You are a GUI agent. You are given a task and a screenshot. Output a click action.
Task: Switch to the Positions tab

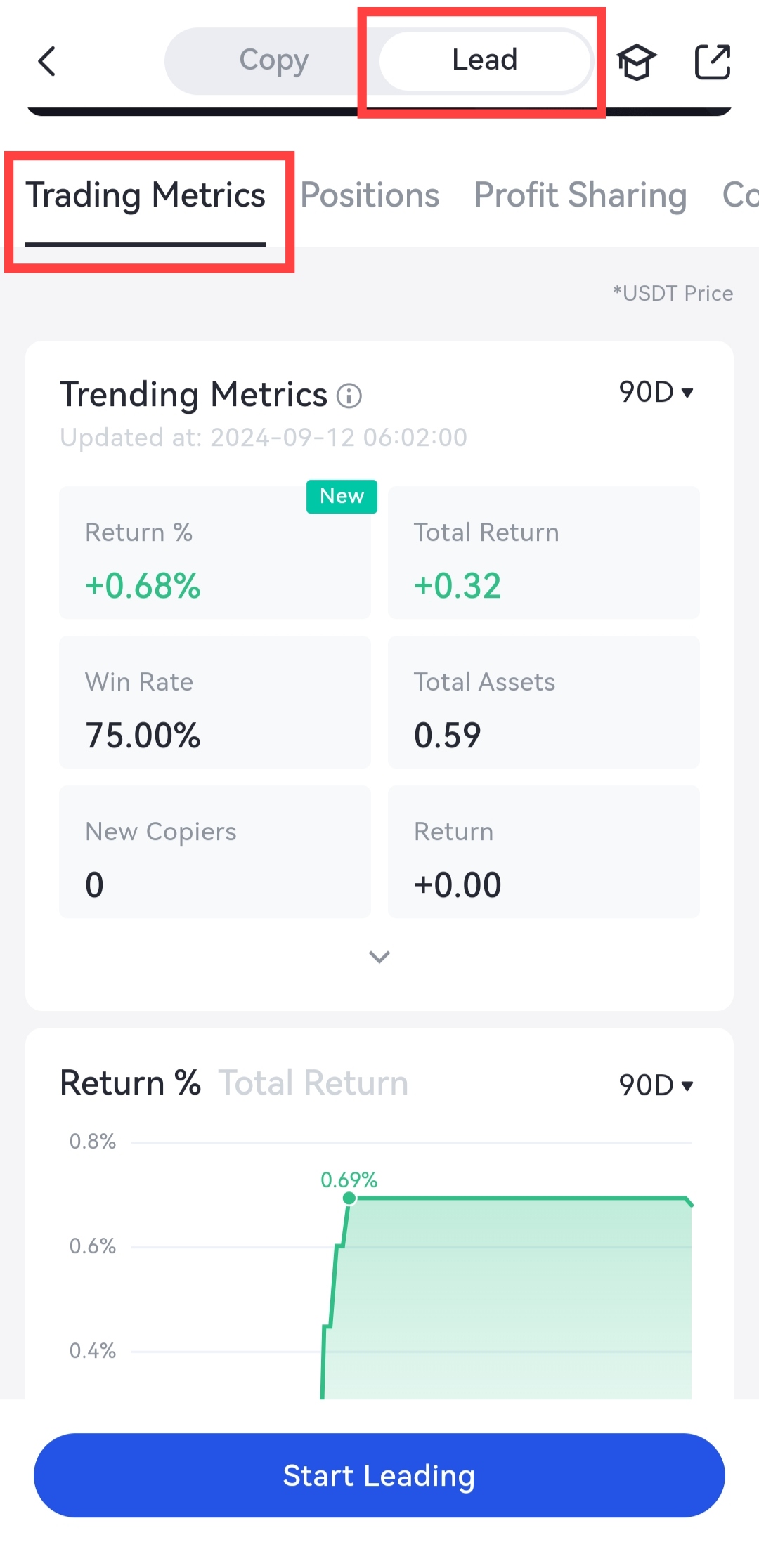(370, 196)
